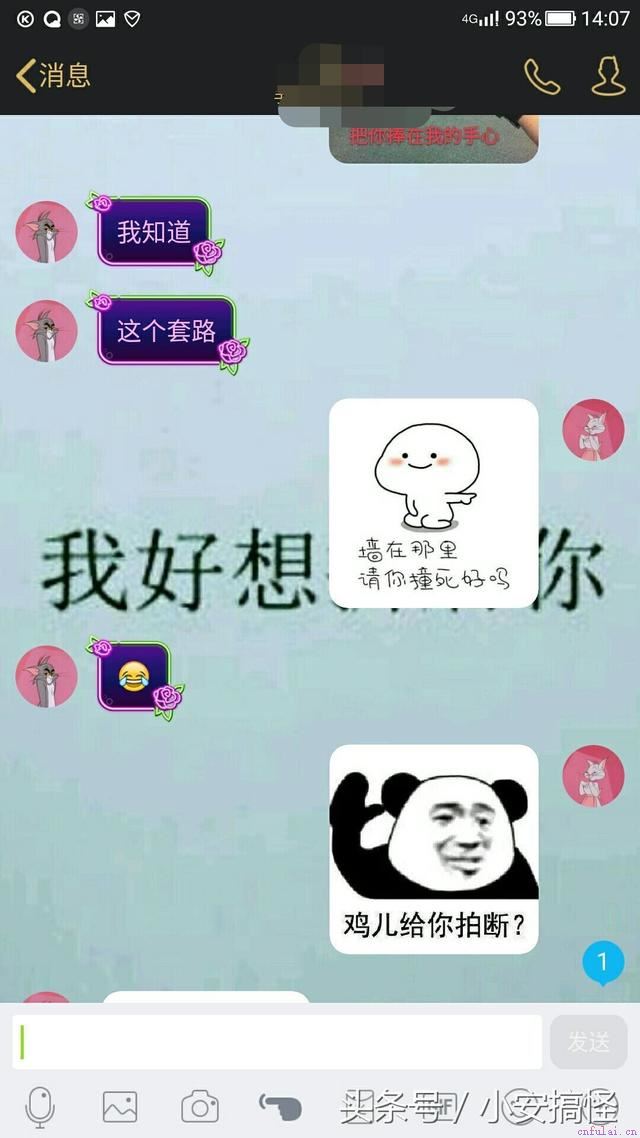Screen dimensions: 640x1138
Task: Open the panda meme 鸡儿给你拍断 image
Action: (433, 849)
